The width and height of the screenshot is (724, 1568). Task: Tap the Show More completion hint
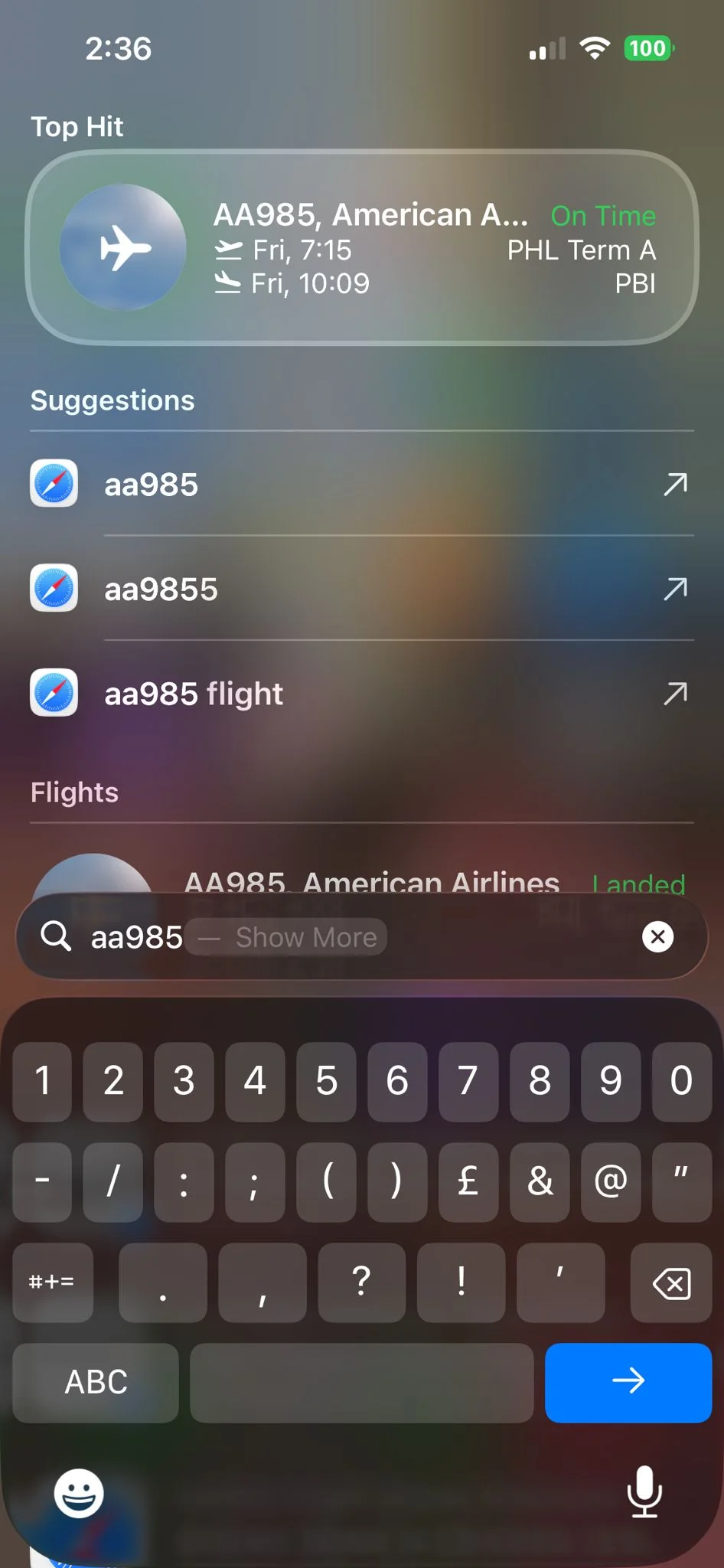305,937
